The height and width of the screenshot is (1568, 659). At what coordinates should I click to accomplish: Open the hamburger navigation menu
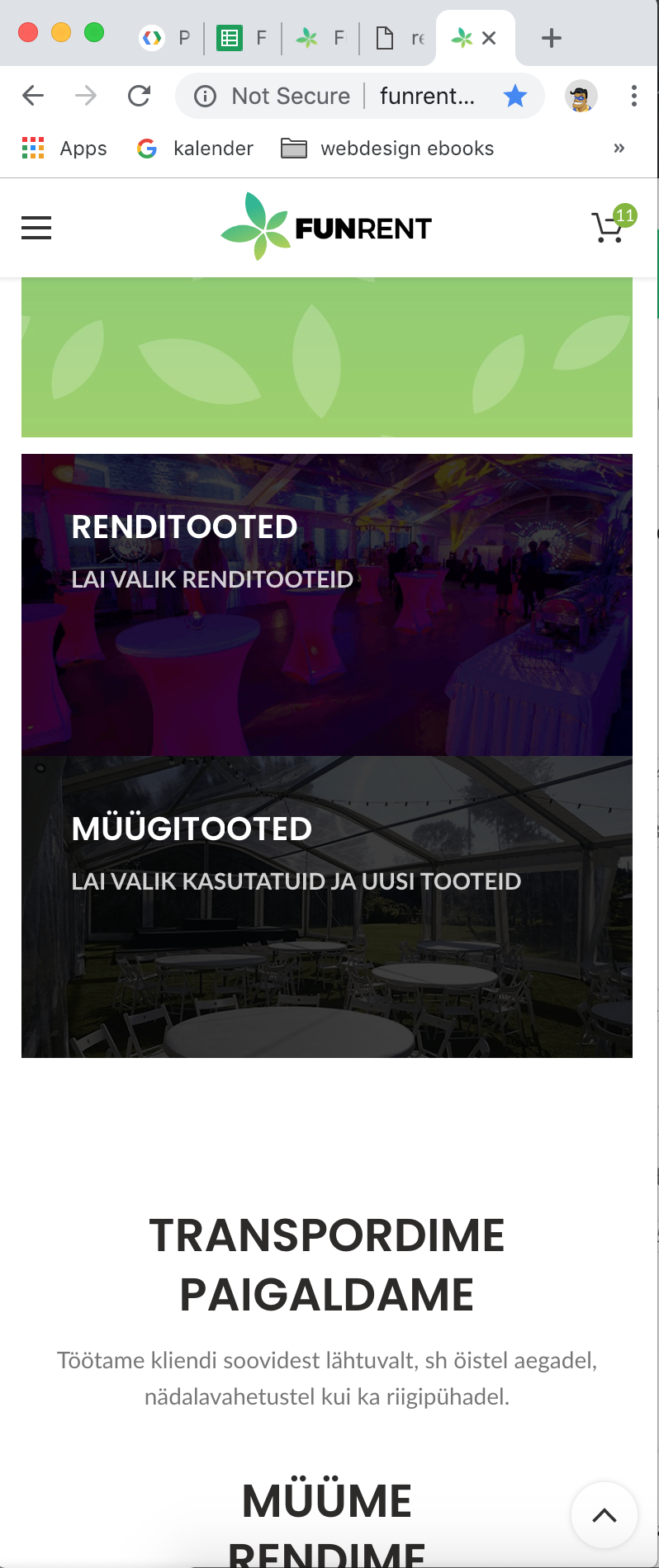coord(36,228)
